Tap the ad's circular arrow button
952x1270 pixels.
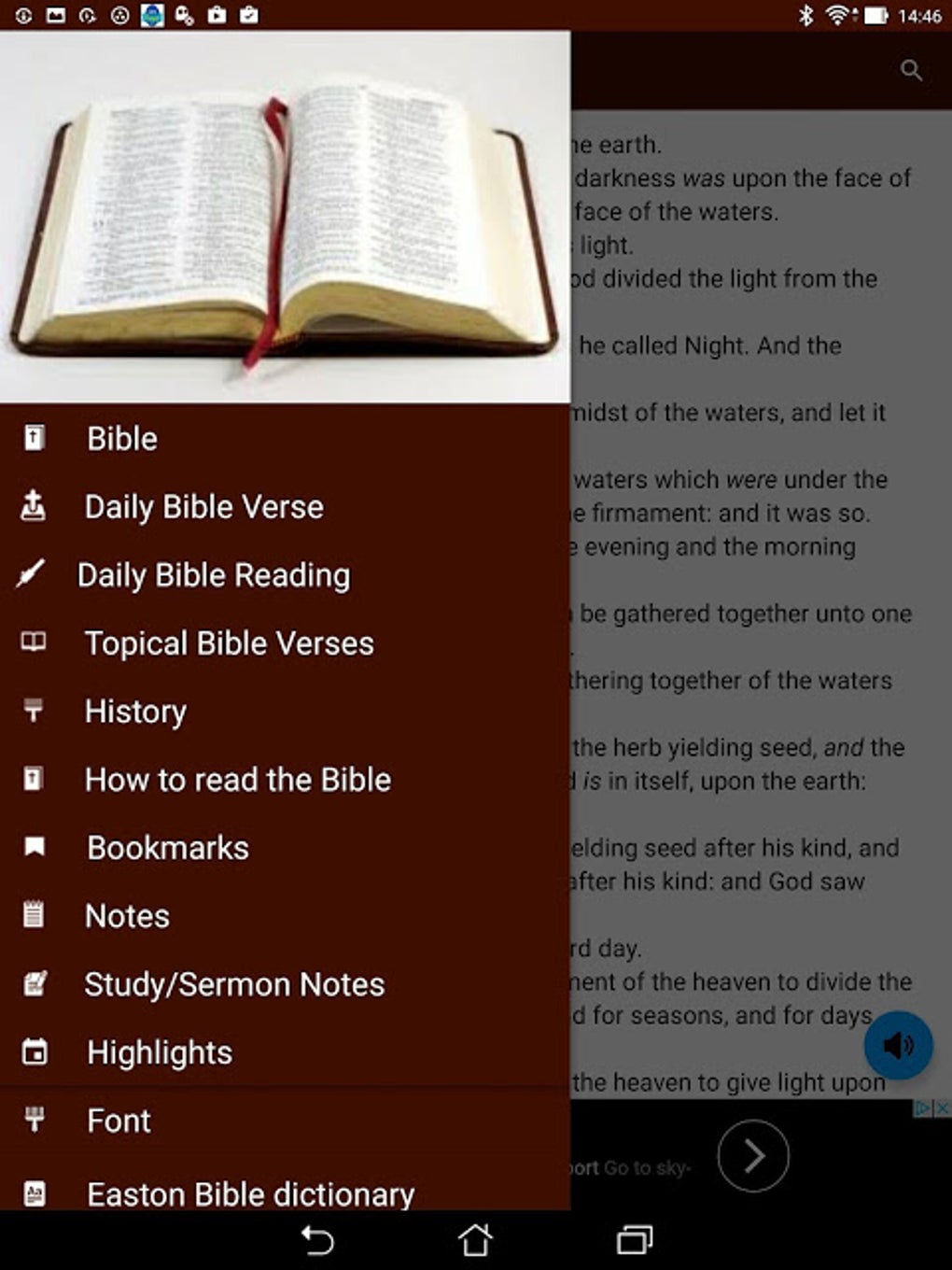753,1156
